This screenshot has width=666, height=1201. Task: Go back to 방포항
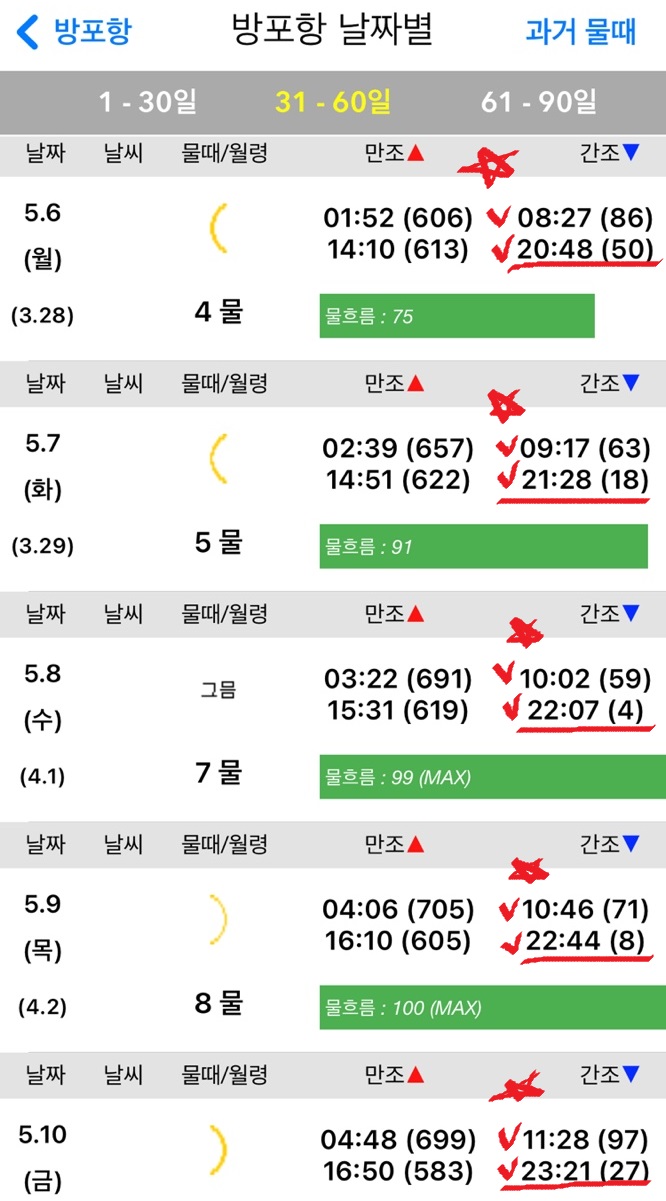[74, 32]
